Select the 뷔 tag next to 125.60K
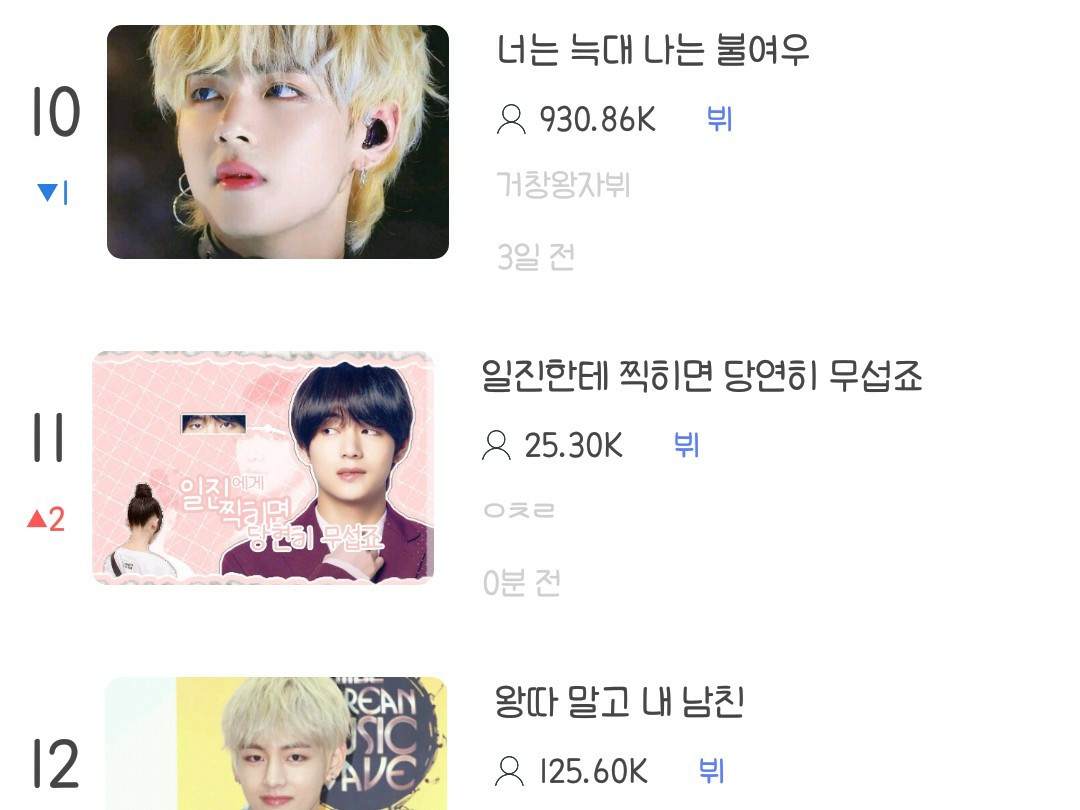Image resolution: width=1080 pixels, height=810 pixels. pyautogui.click(x=712, y=771)
